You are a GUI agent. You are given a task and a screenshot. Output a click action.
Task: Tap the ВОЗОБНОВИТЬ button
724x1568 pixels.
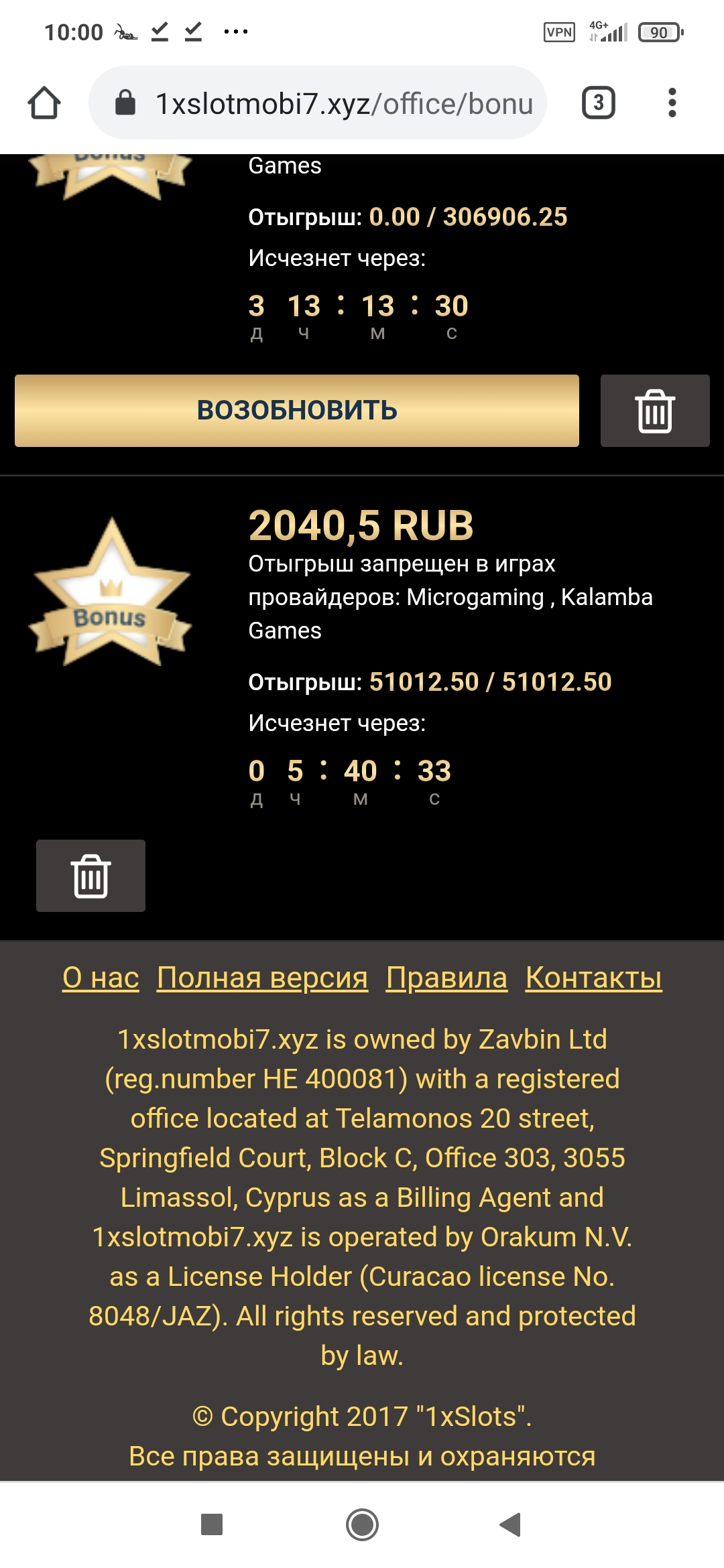[x=297, y=410]
